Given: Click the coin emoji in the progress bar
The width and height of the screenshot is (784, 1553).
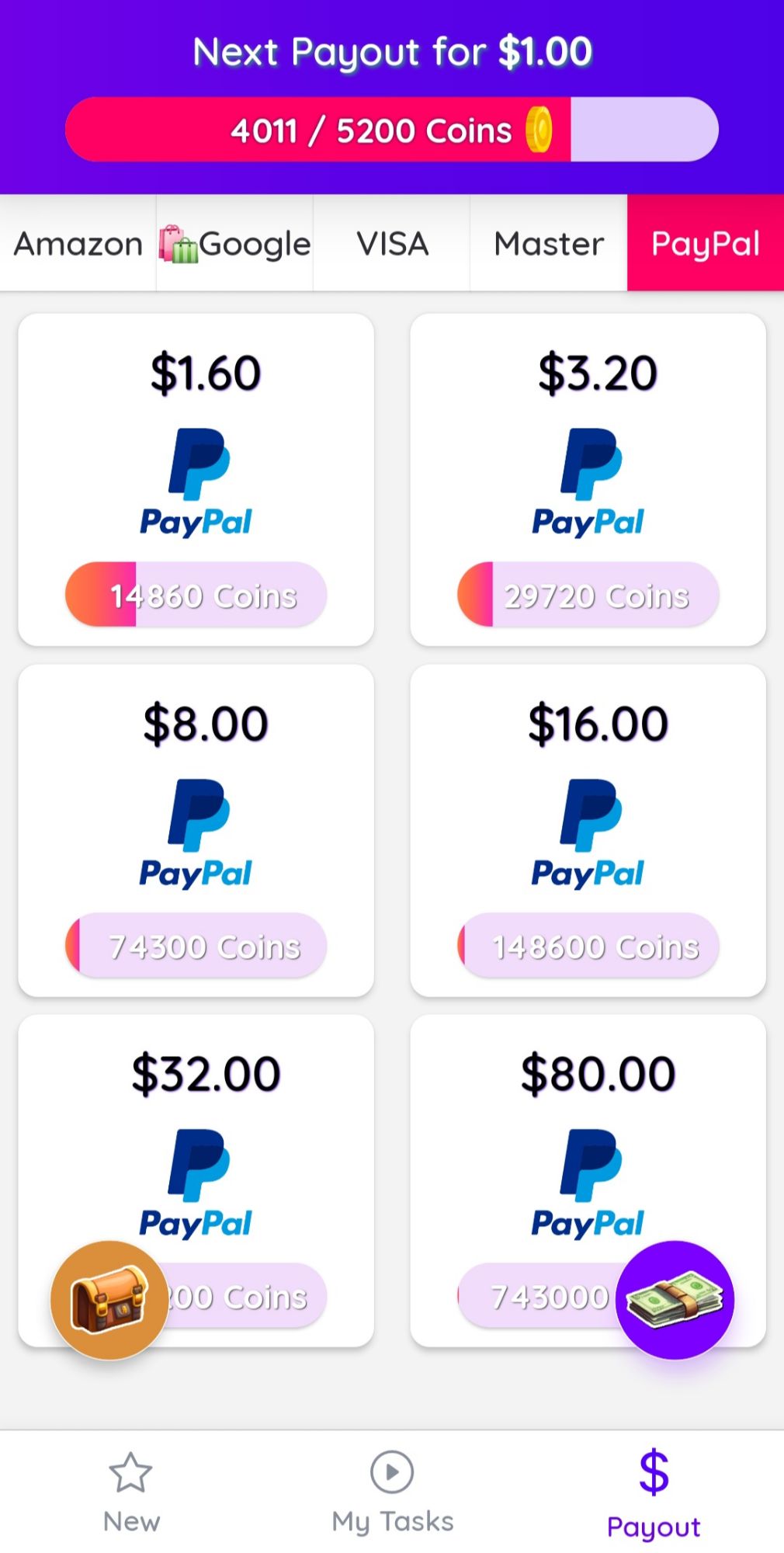Looking at the screenshot, I should pyautogui.click(x=539, y=130).
